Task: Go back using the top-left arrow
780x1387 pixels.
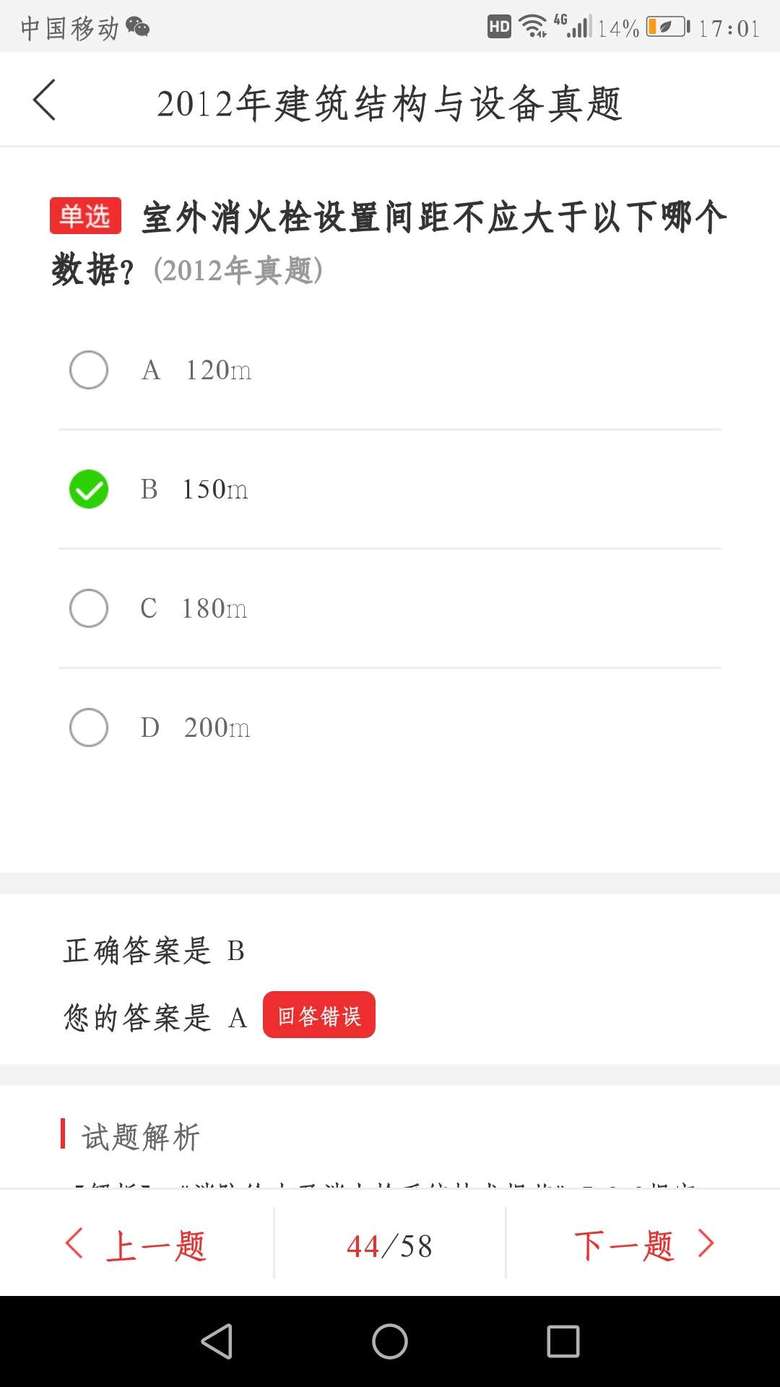Action: (x=44, y=101)
